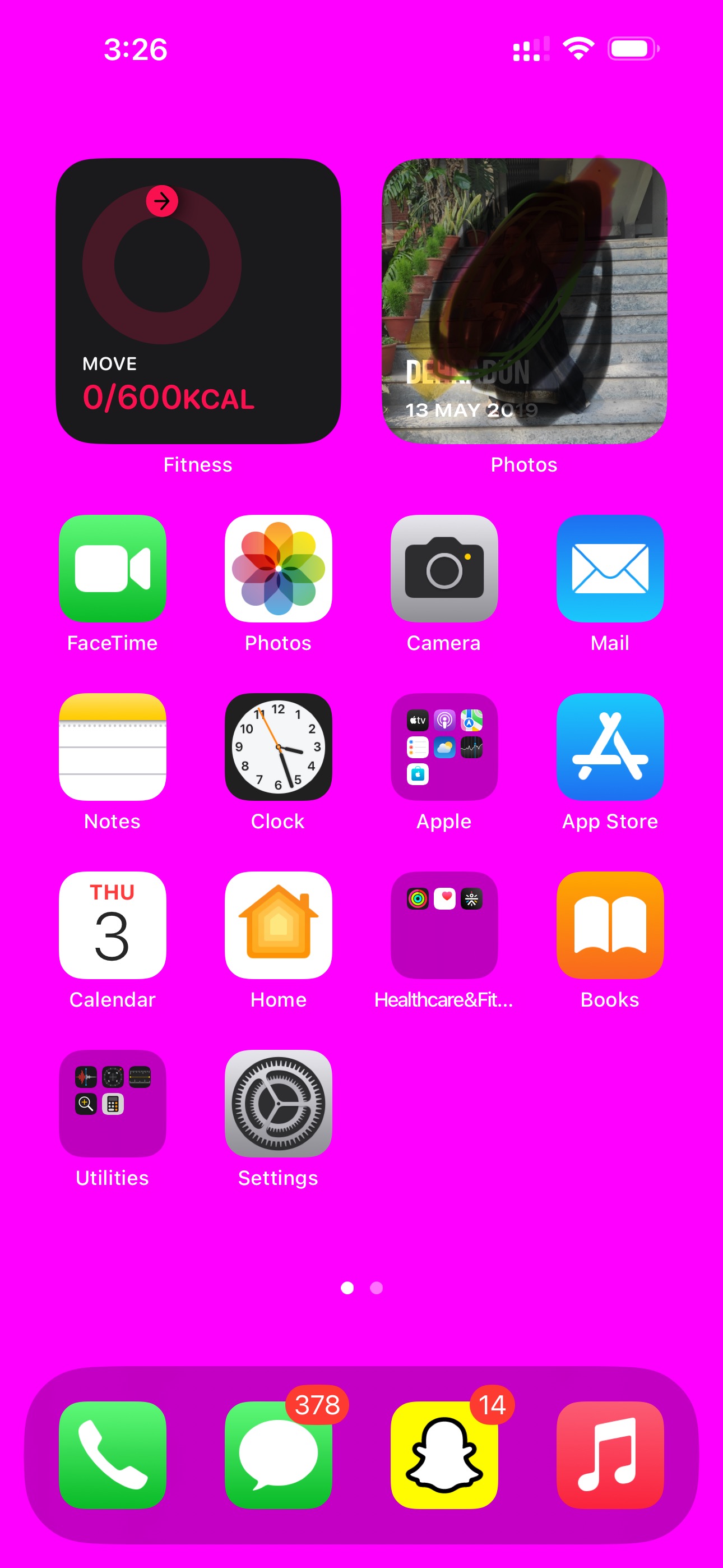Launch the FaceTime app

tap(113, 568)
